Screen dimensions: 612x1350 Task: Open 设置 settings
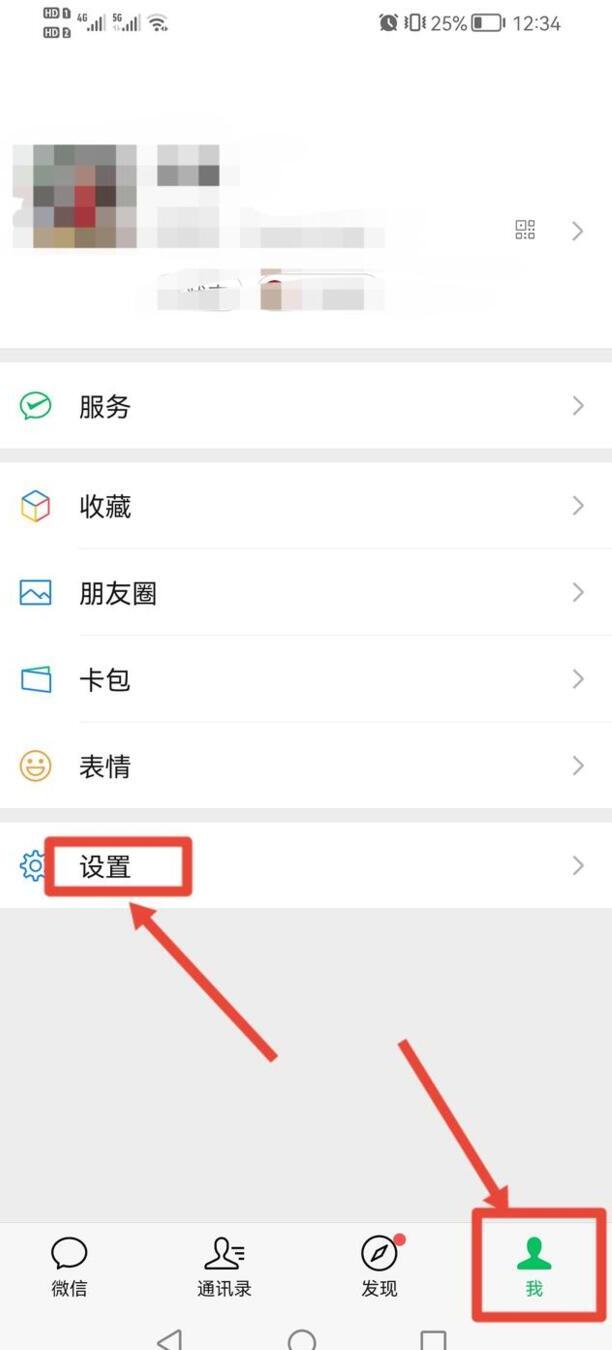coord(306,866)
